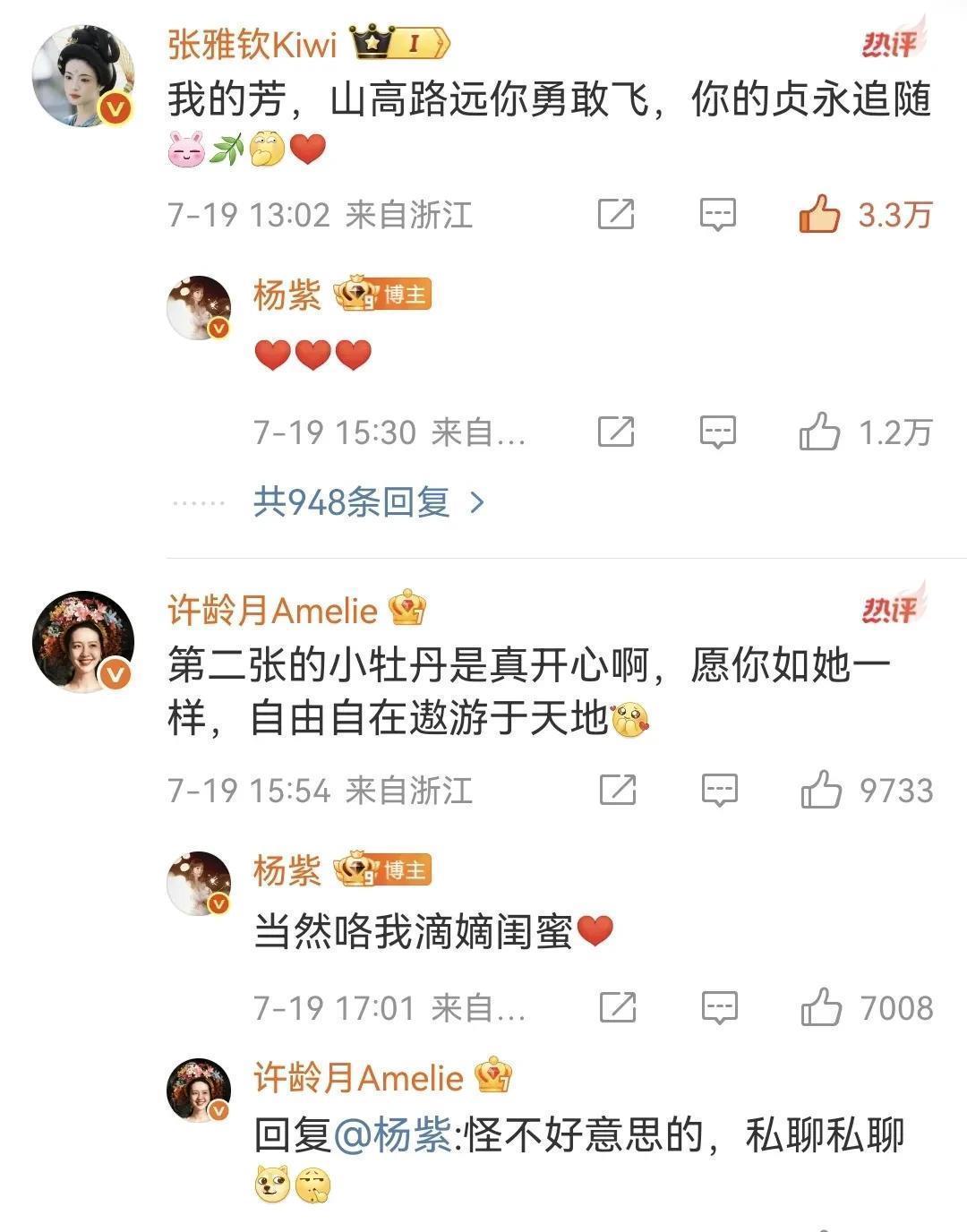Expand all 948 replies
Image resolution: width=967 pixels, height=1232 pixels.
point(368,502)
